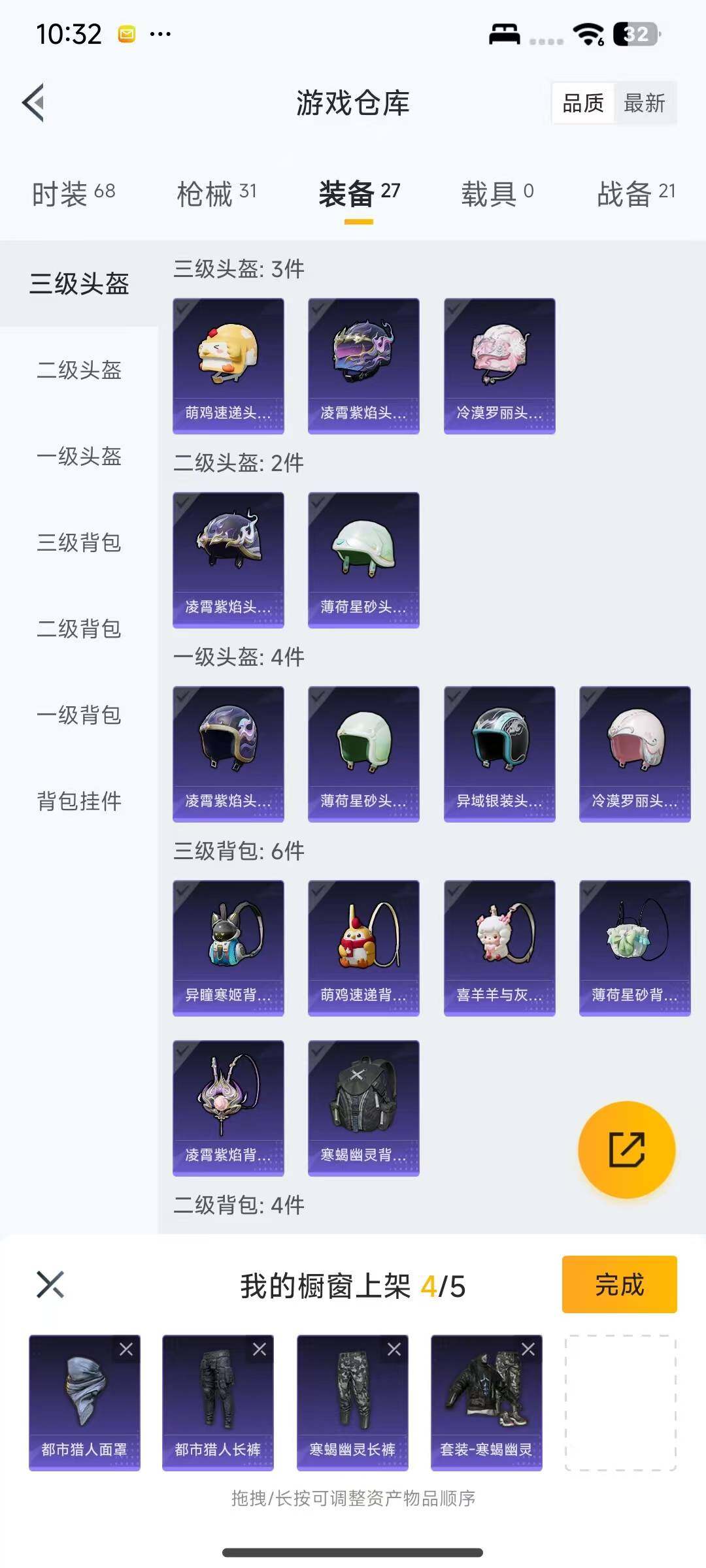Sort items by 品质
The height and width of the screenshot is (1568, 706).
click(584, 103)
